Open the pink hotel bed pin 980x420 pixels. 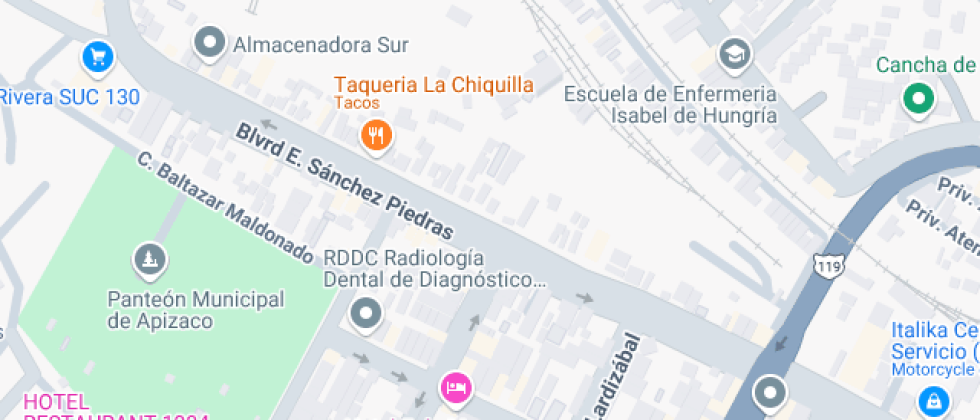pos(457,388)
